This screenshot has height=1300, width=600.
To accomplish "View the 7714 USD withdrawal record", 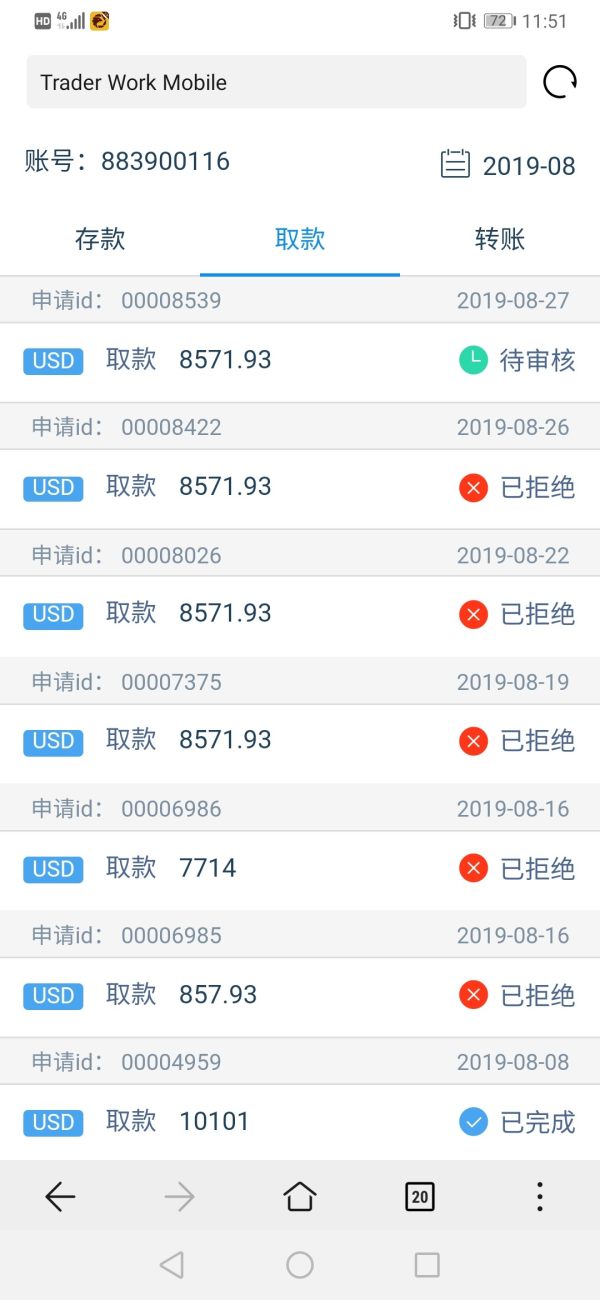I will (x=300, y=868).
